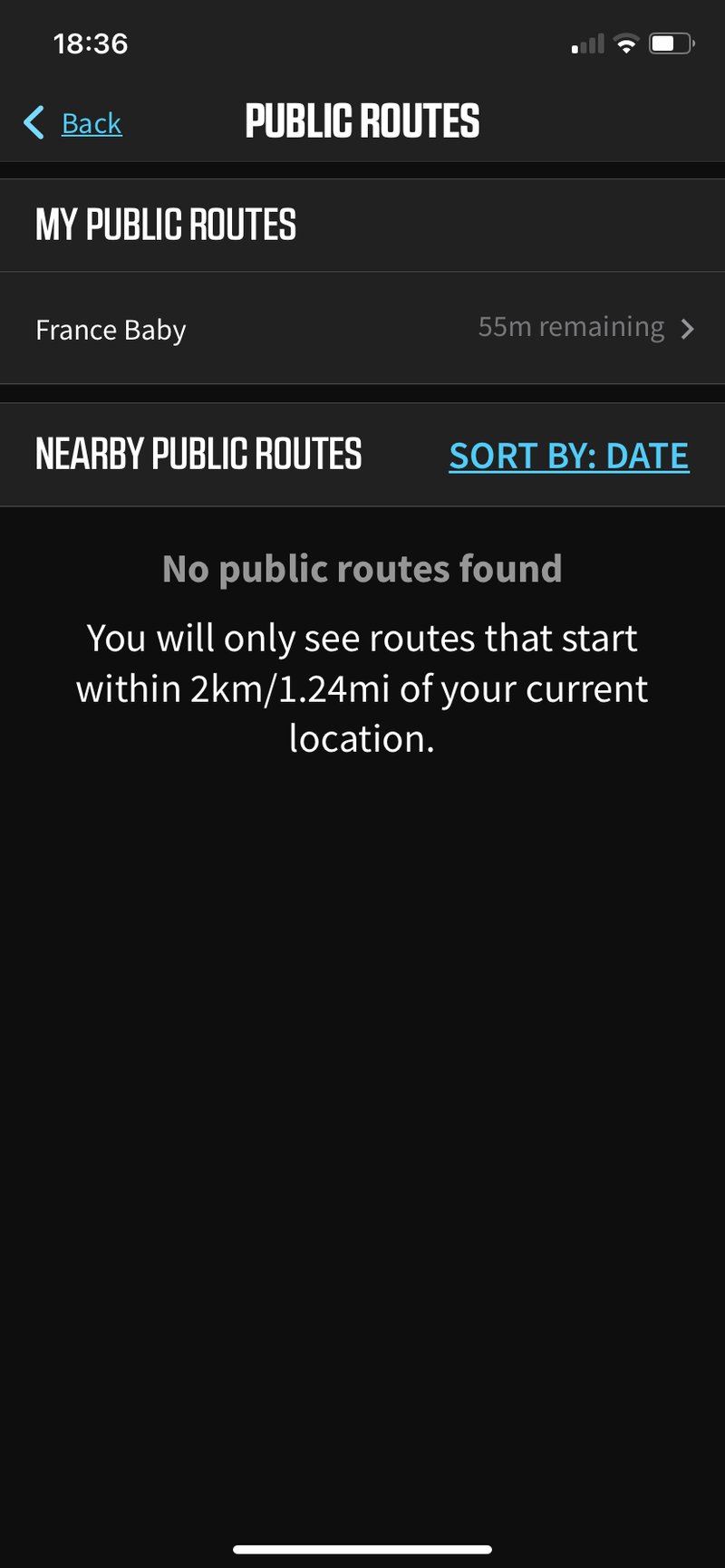The height and width of the screenshot is (1568, 725).
Task: Open the France Baby public route
Action: 362,329
